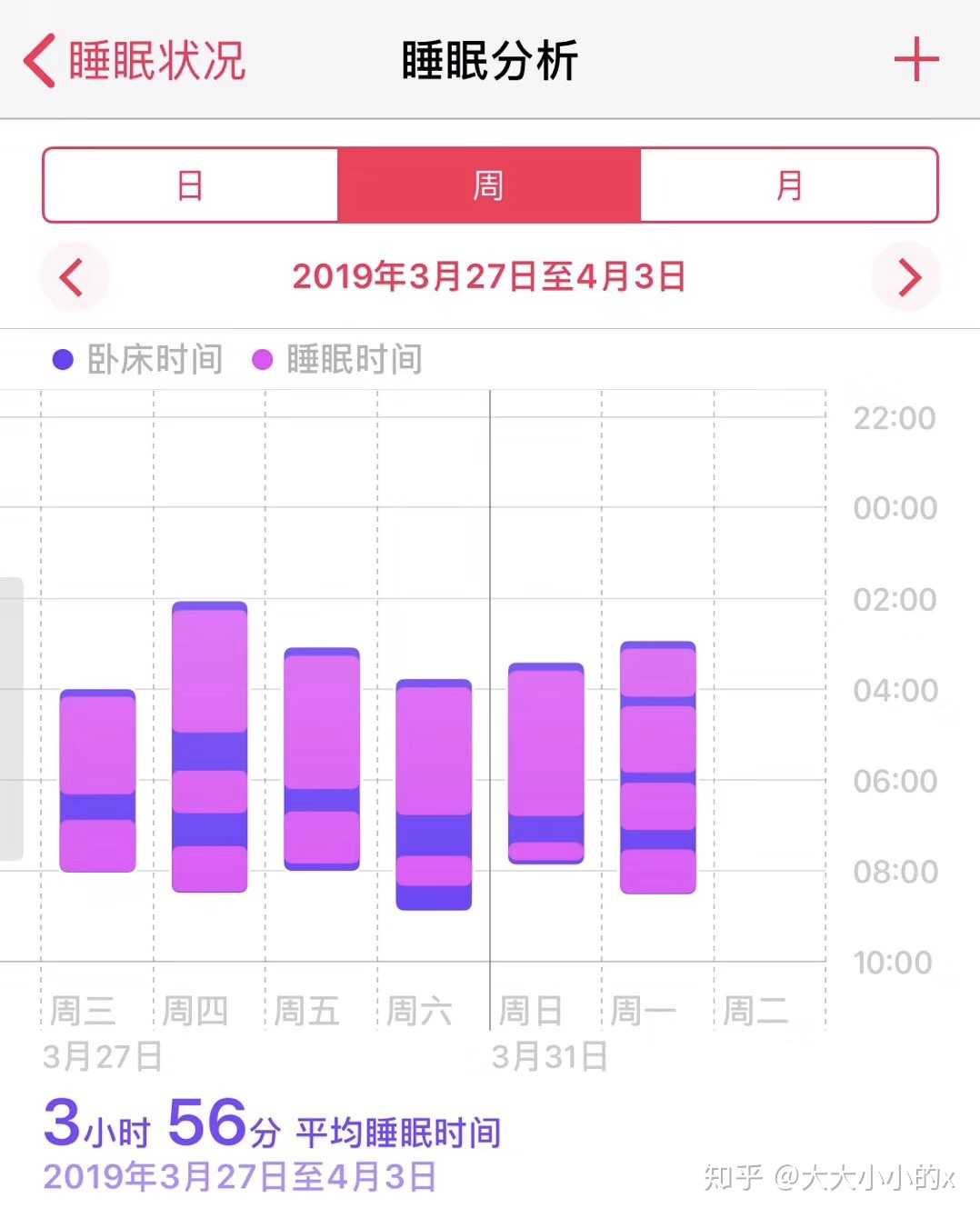Switch to the 月 view

[788, 185]
